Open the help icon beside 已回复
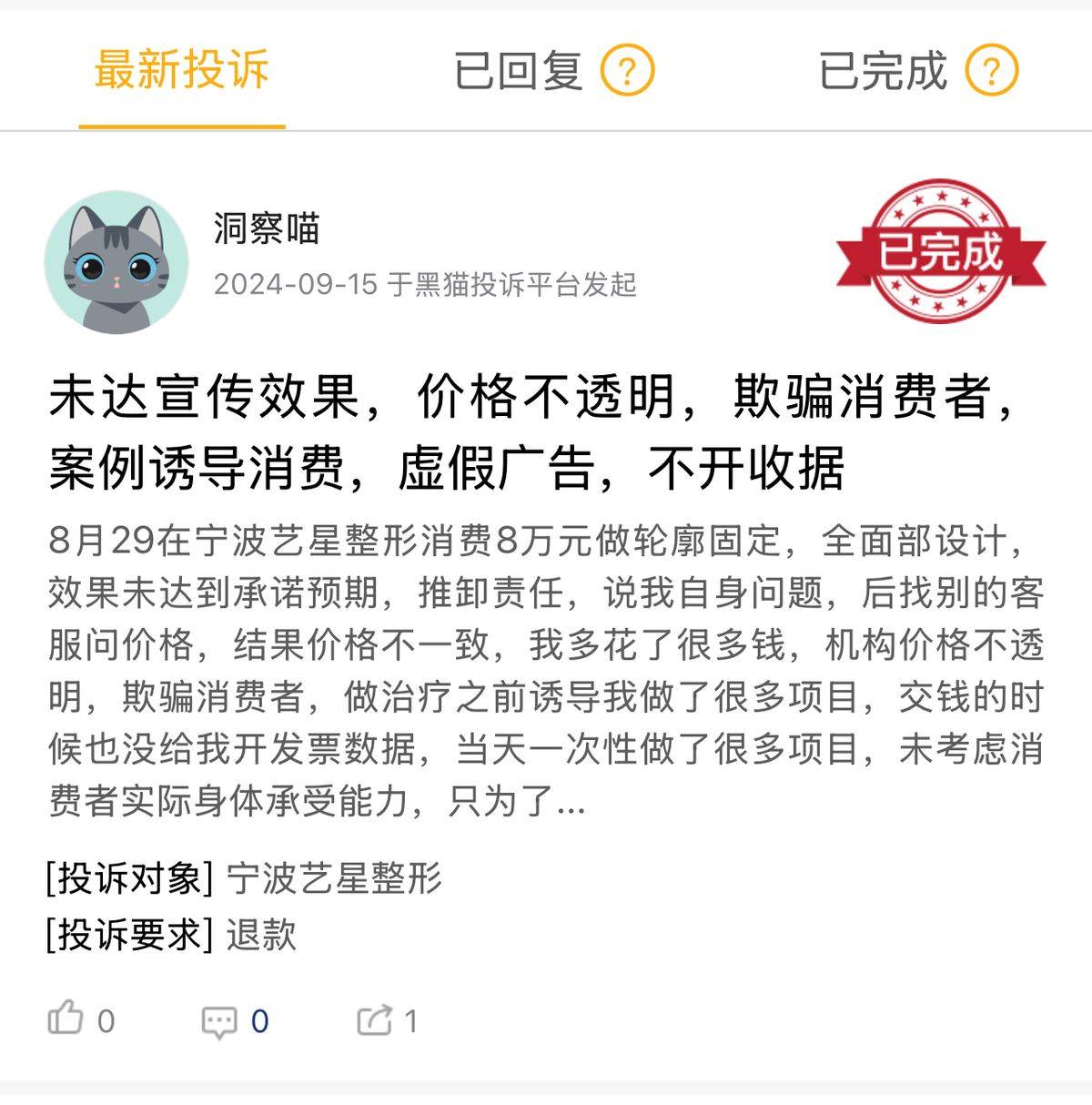Screen dimensions: 1092x1105 (x=627, y=71)
